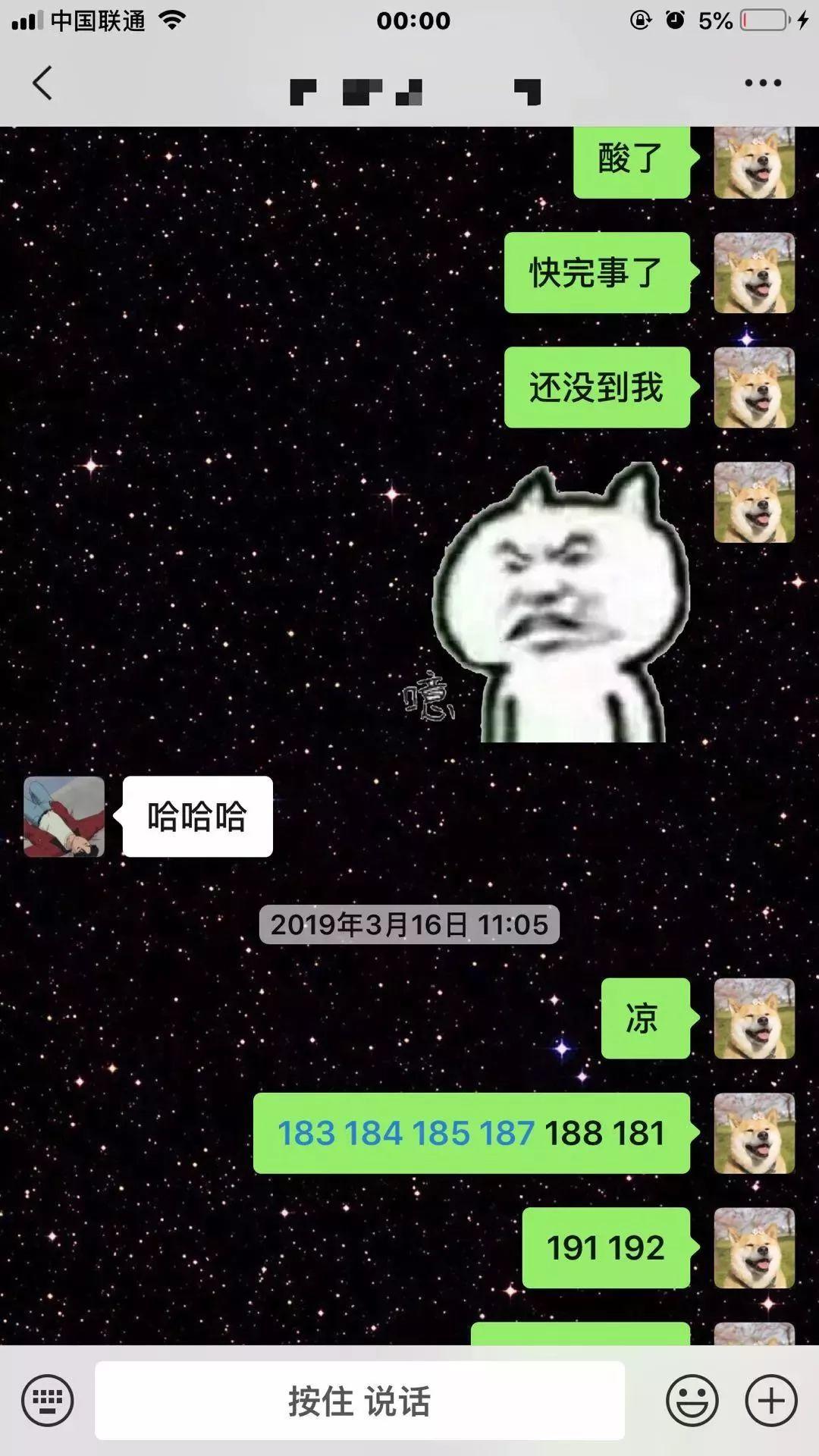Tap the blue 183 184 185 187 number link
This screenshot has width=819, height=1456.
(406, 1134)
